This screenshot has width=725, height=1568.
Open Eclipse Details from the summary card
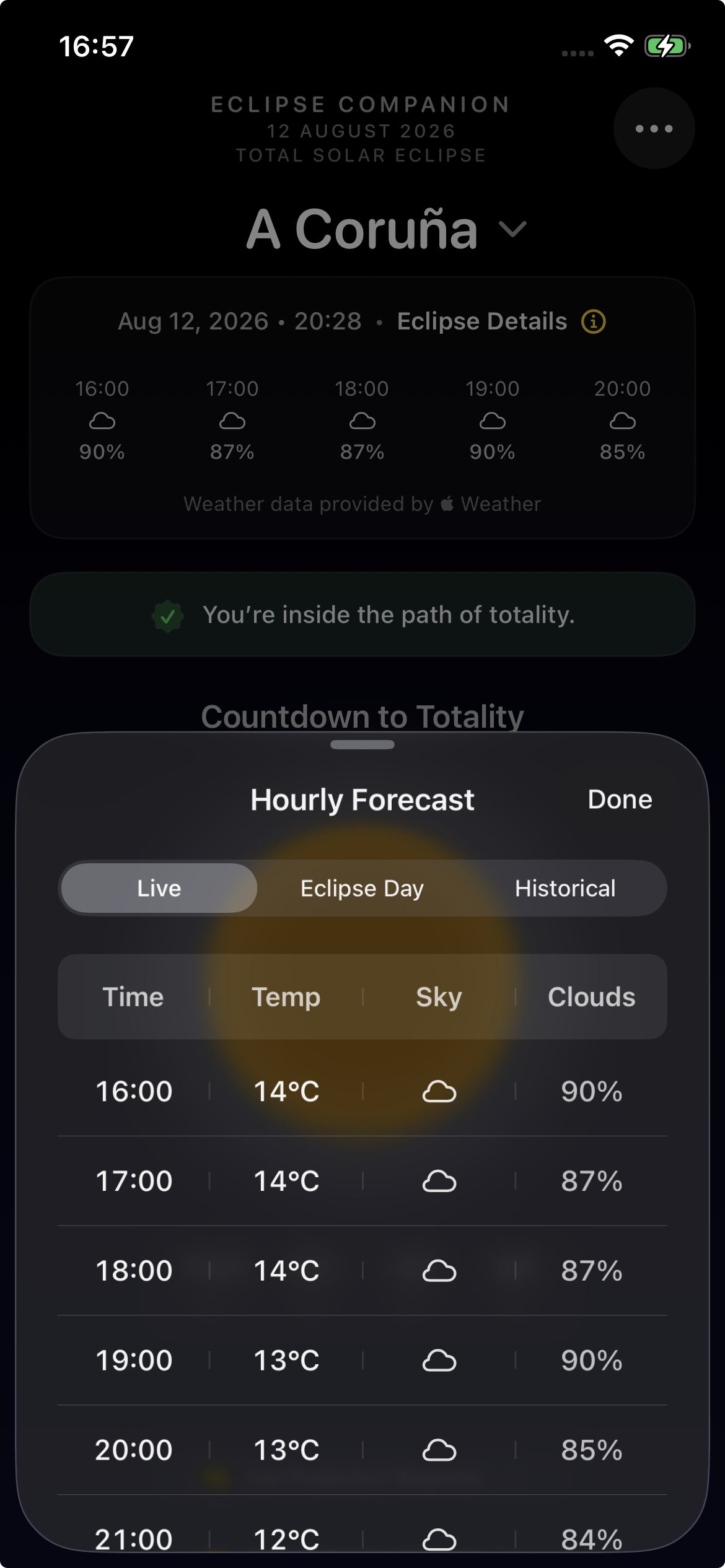(481, 321)
